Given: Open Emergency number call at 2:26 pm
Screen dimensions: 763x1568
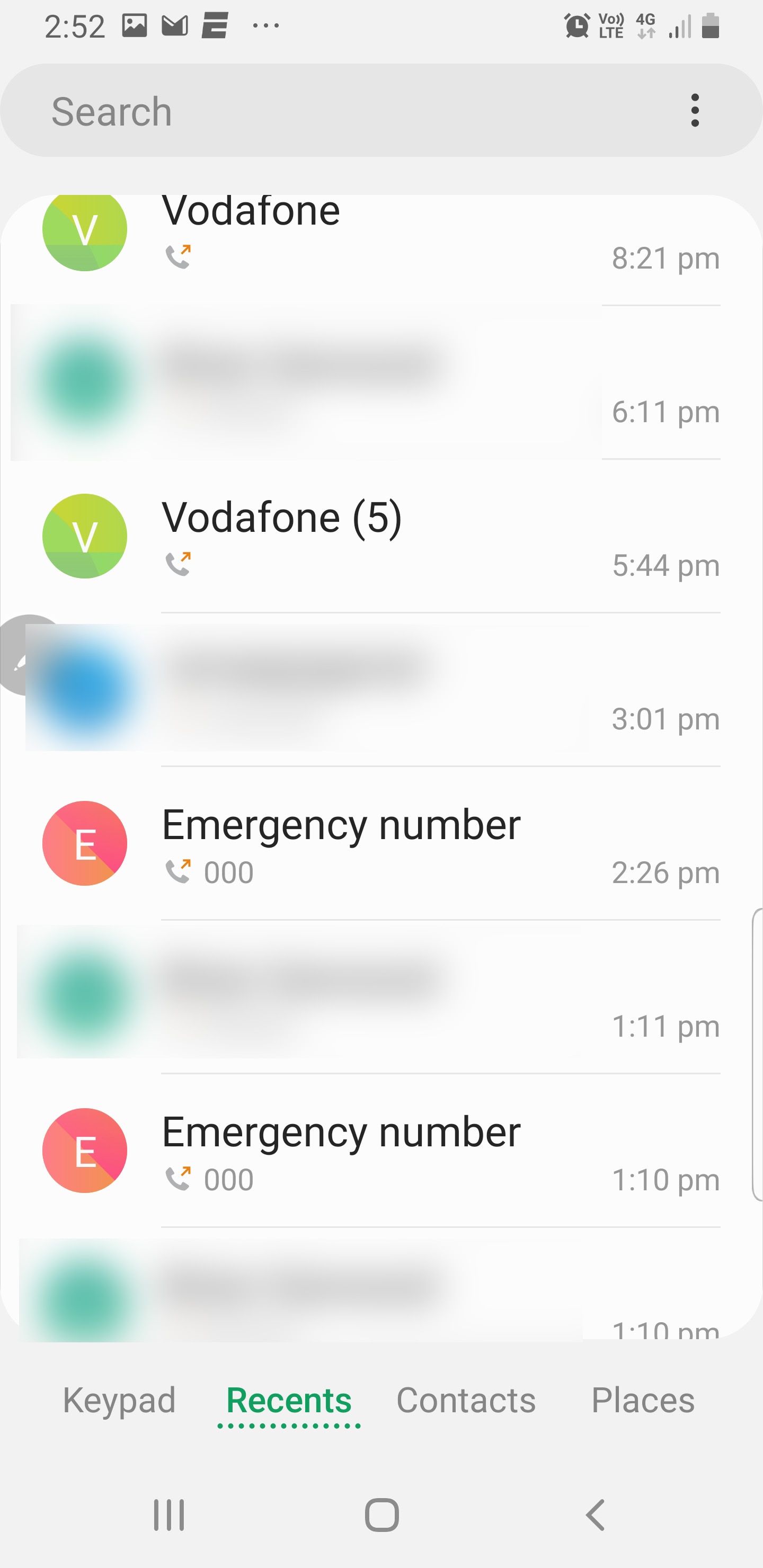Looking at the screenshot, I should coord(378,844).
